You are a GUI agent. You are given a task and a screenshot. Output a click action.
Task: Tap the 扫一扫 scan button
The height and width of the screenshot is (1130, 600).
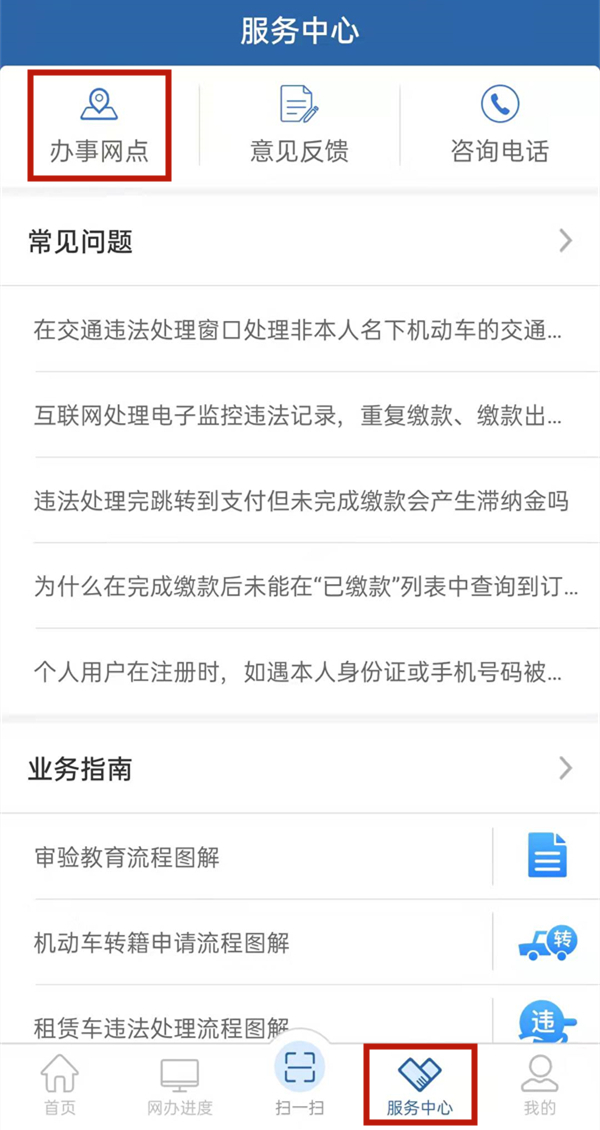click(299, 1080)
